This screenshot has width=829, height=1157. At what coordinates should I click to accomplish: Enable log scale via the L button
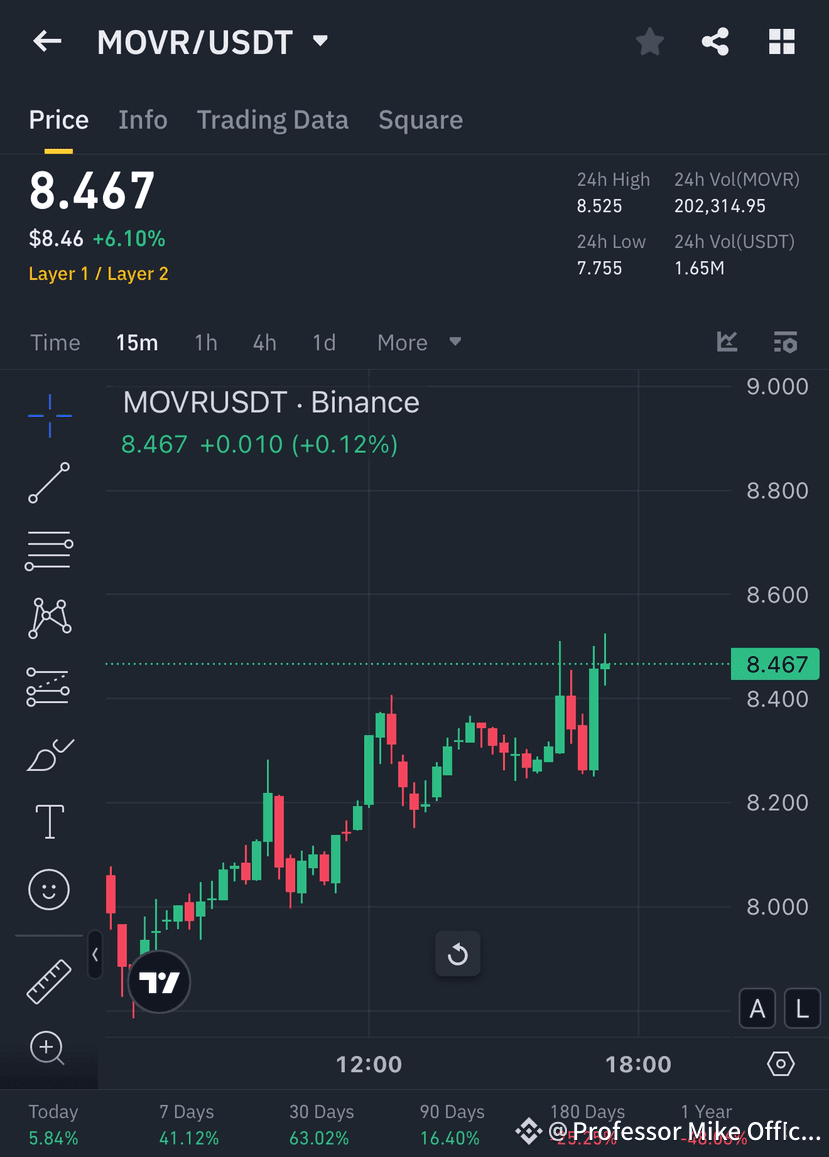[x=802, y=1008]
